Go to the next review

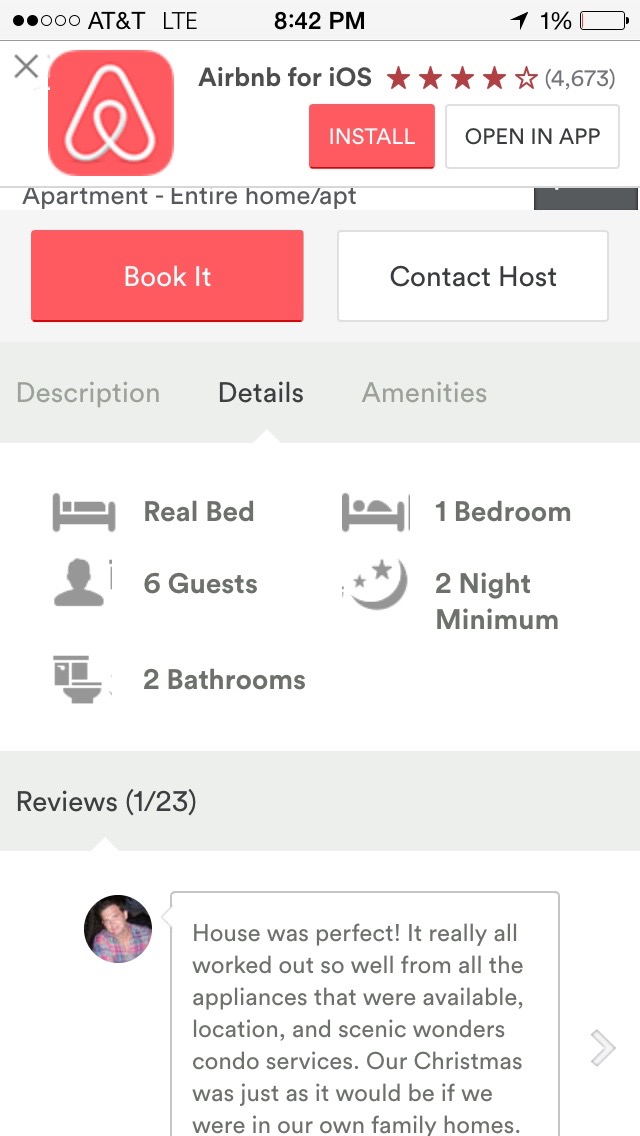(x=602, y=1047)
